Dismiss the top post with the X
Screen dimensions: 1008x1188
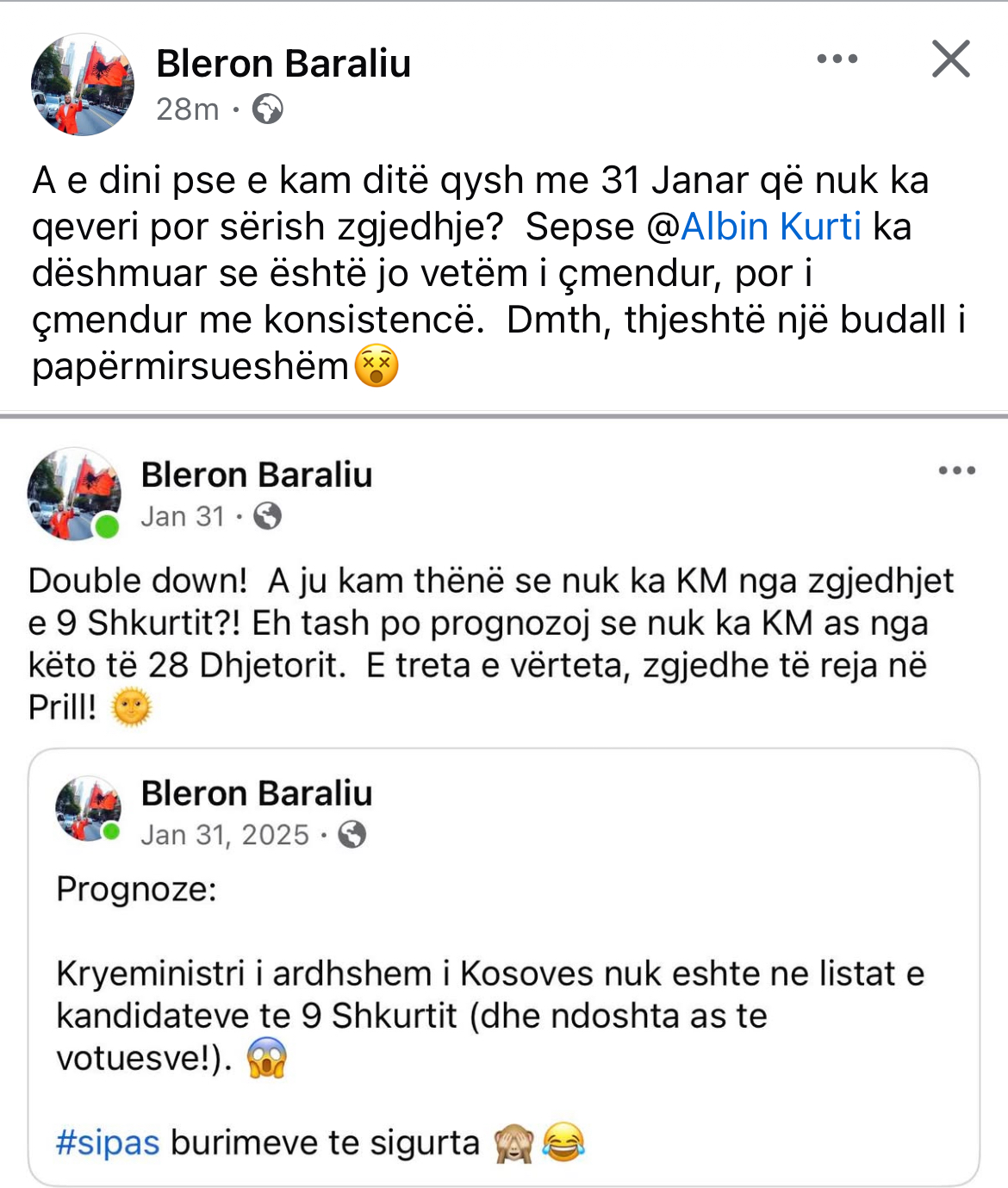(950, 59)
